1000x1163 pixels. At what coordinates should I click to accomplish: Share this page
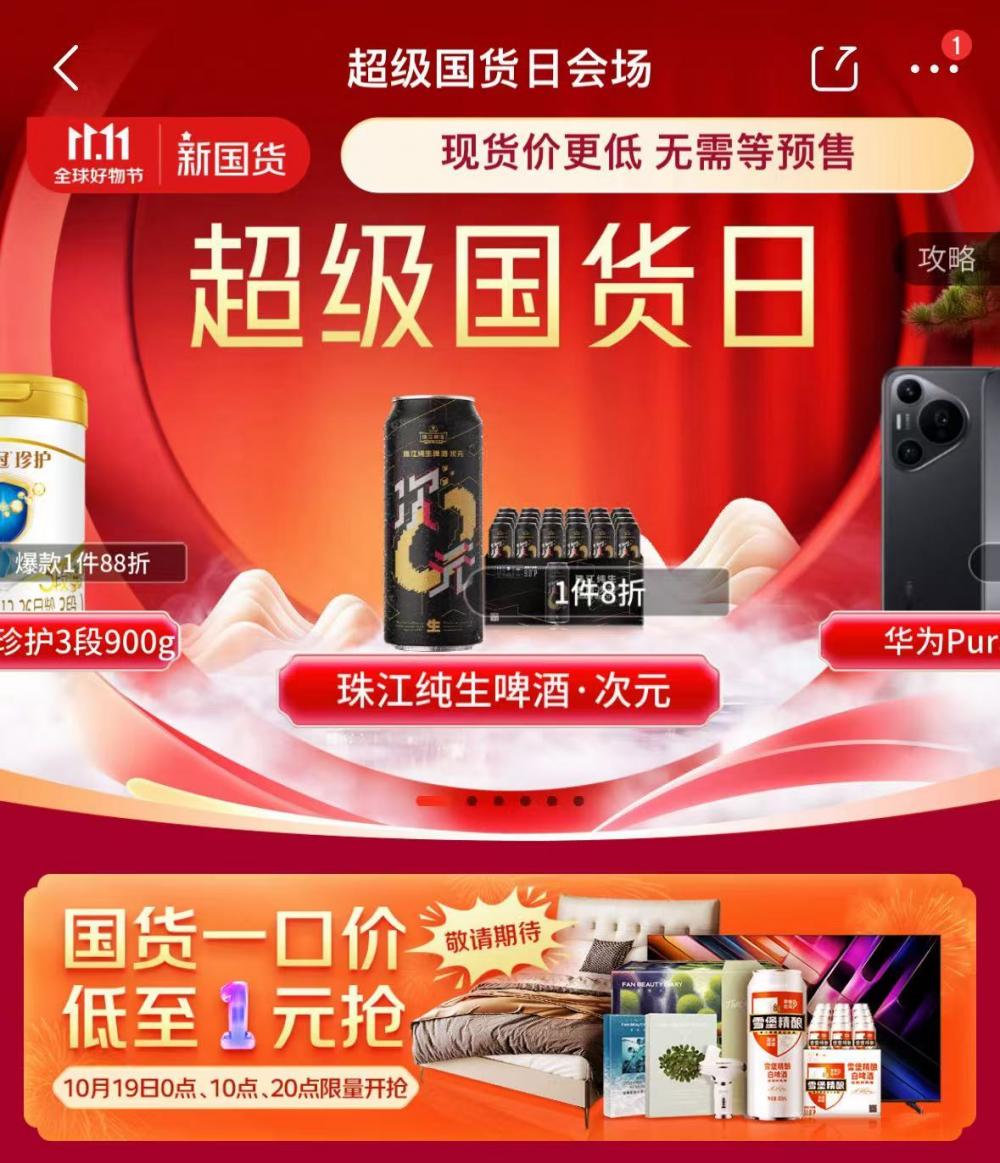(834, 69)
